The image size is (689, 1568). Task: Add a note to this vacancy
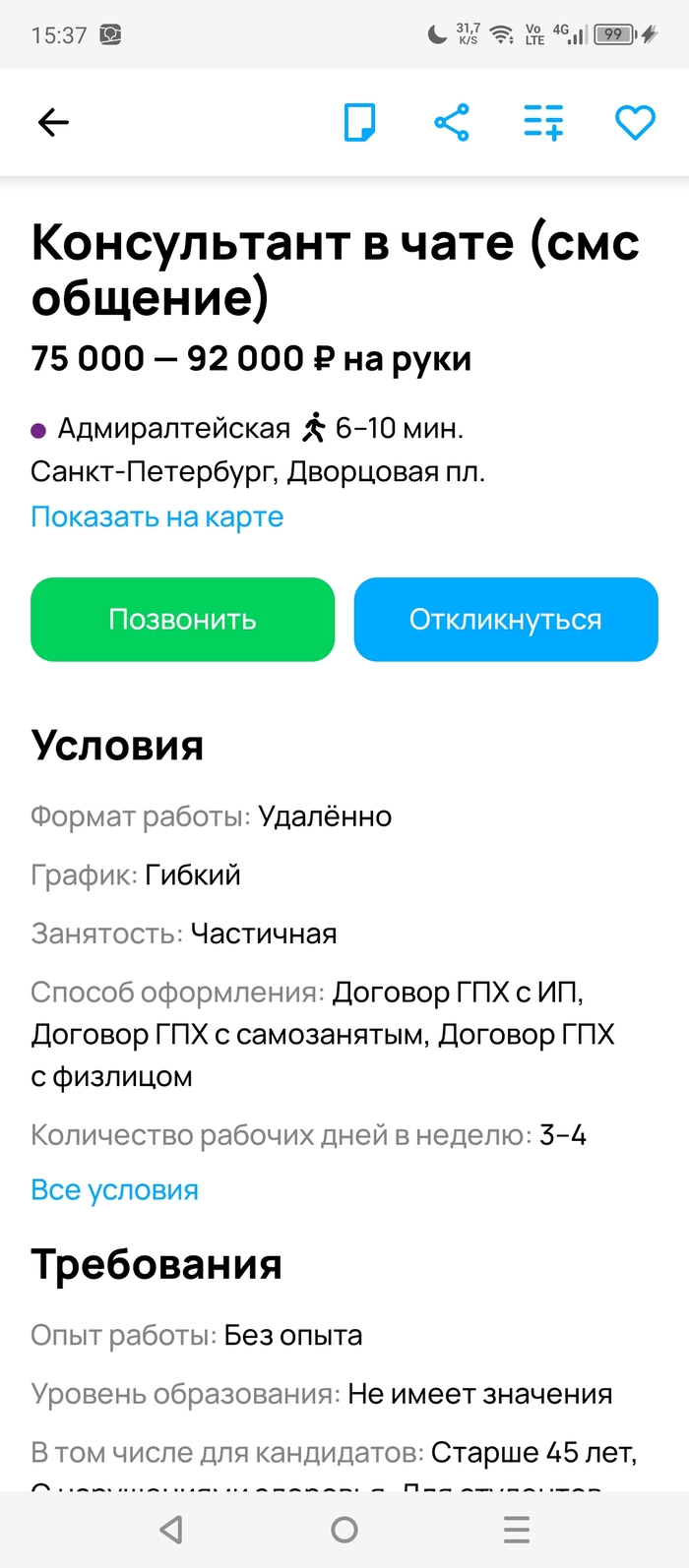click(359, 122)
